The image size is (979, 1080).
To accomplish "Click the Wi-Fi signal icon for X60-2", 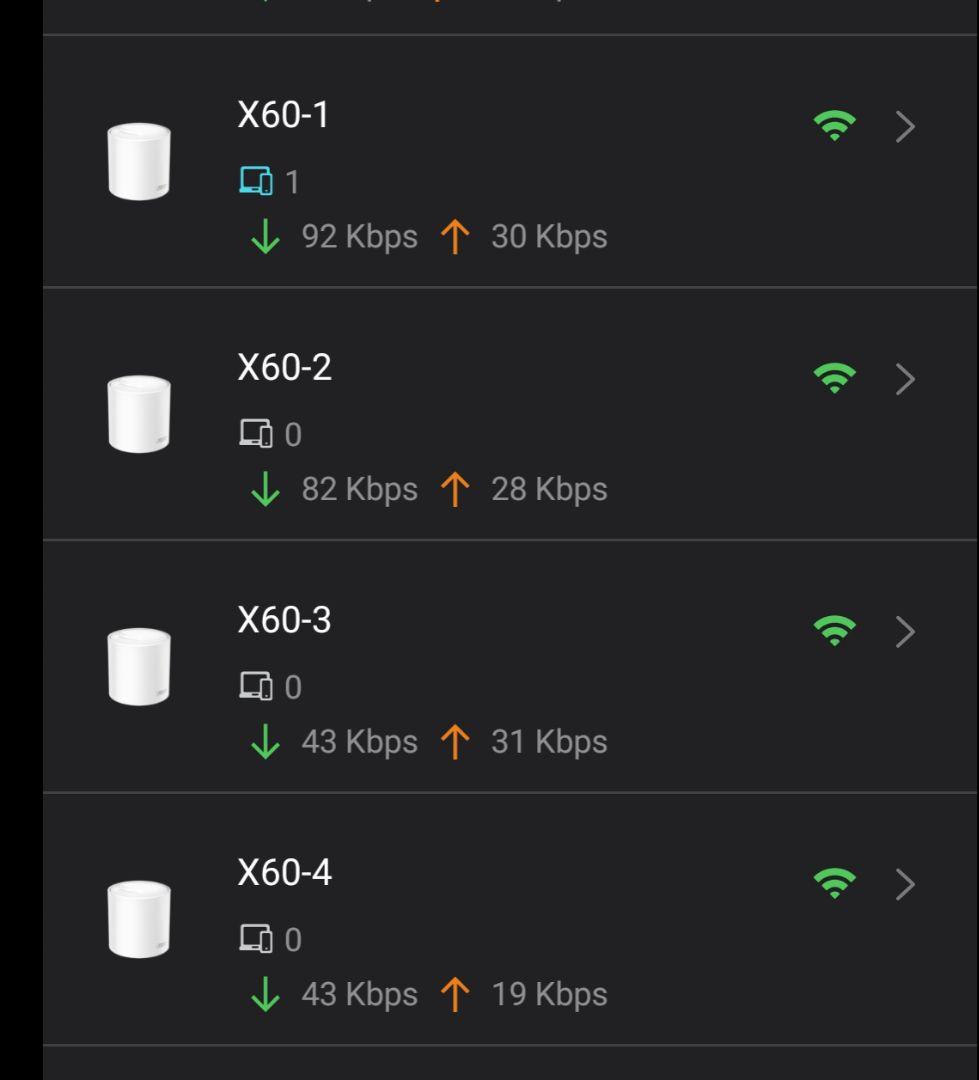I will 833,376.
